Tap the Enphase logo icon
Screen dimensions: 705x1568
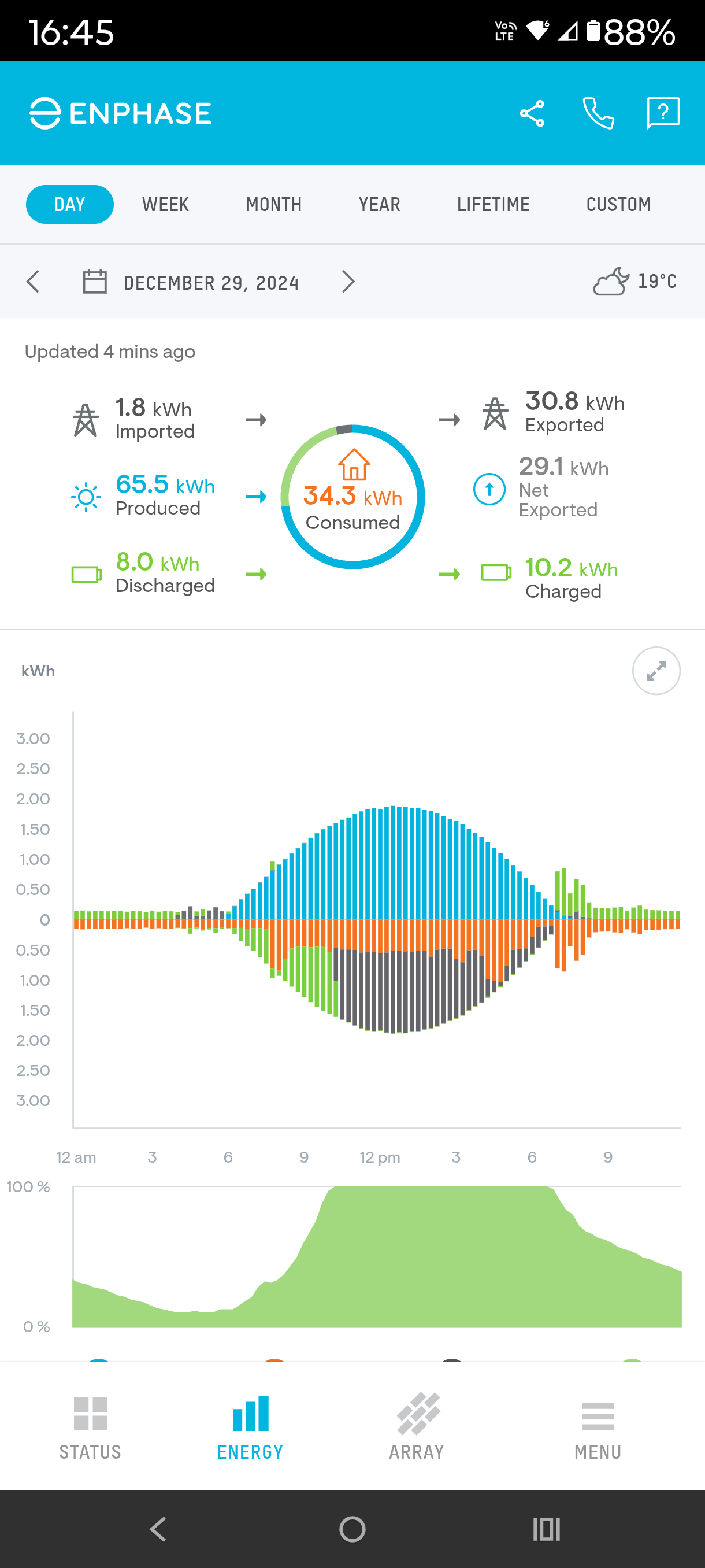tap(43, 113)
